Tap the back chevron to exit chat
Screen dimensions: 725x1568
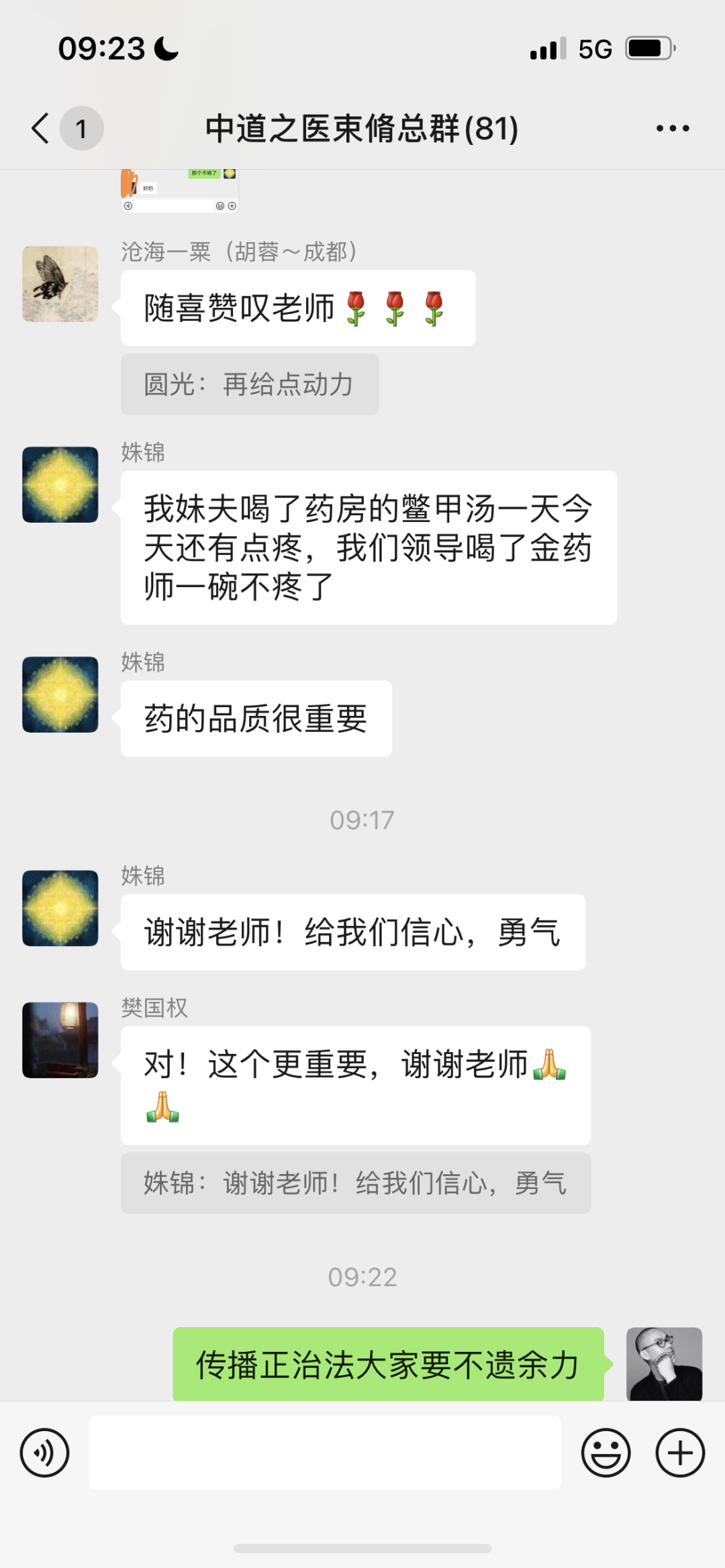40,127
